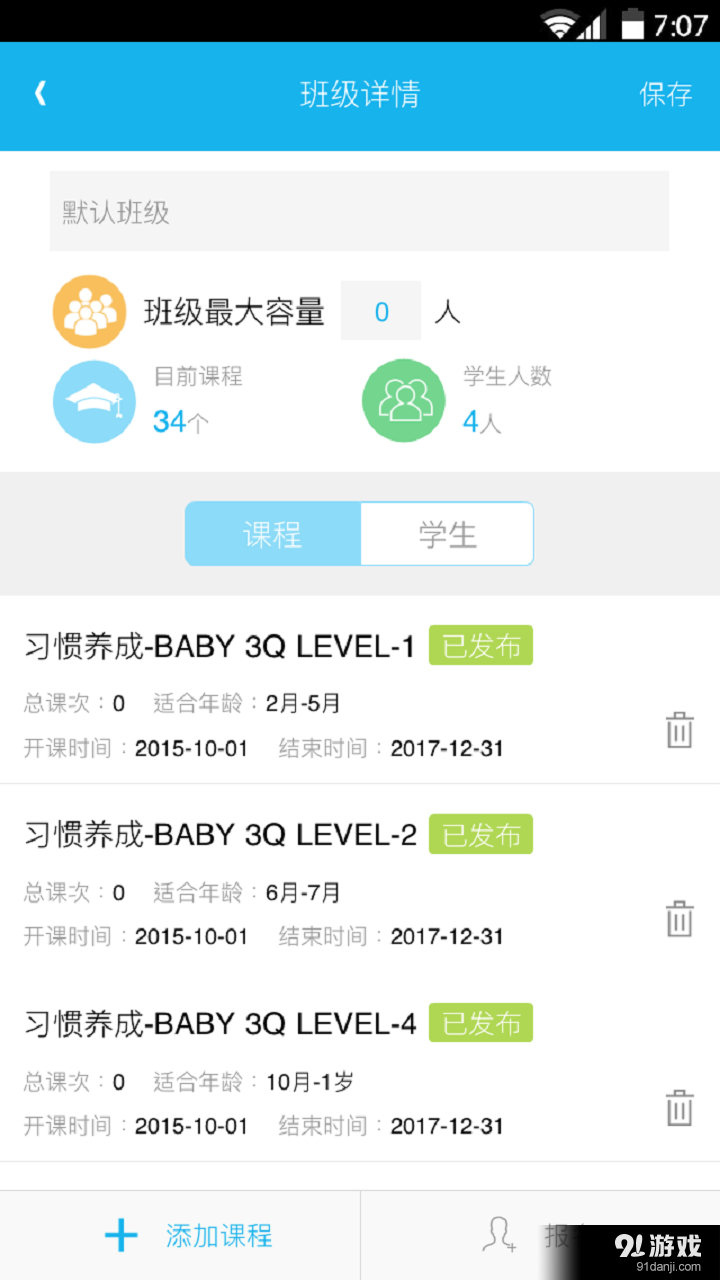Select the 课程 tab
Viewport: 720px width, 1280px height.
pos(272,533)
